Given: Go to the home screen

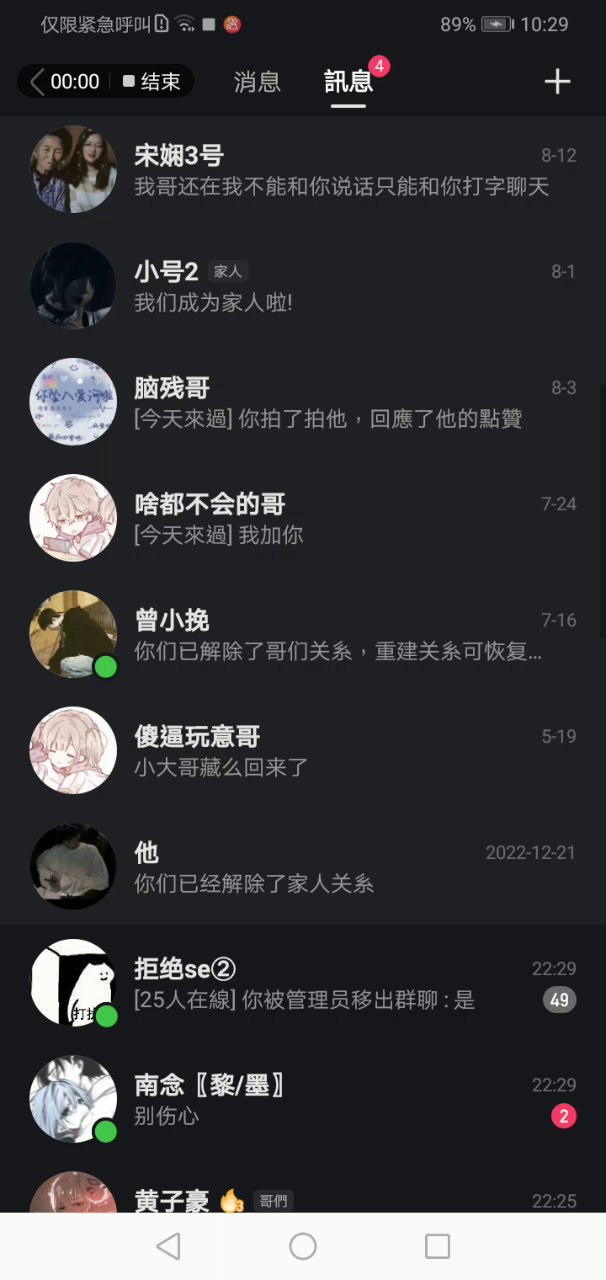Looking at the screenshot, I should point(303,1246).
